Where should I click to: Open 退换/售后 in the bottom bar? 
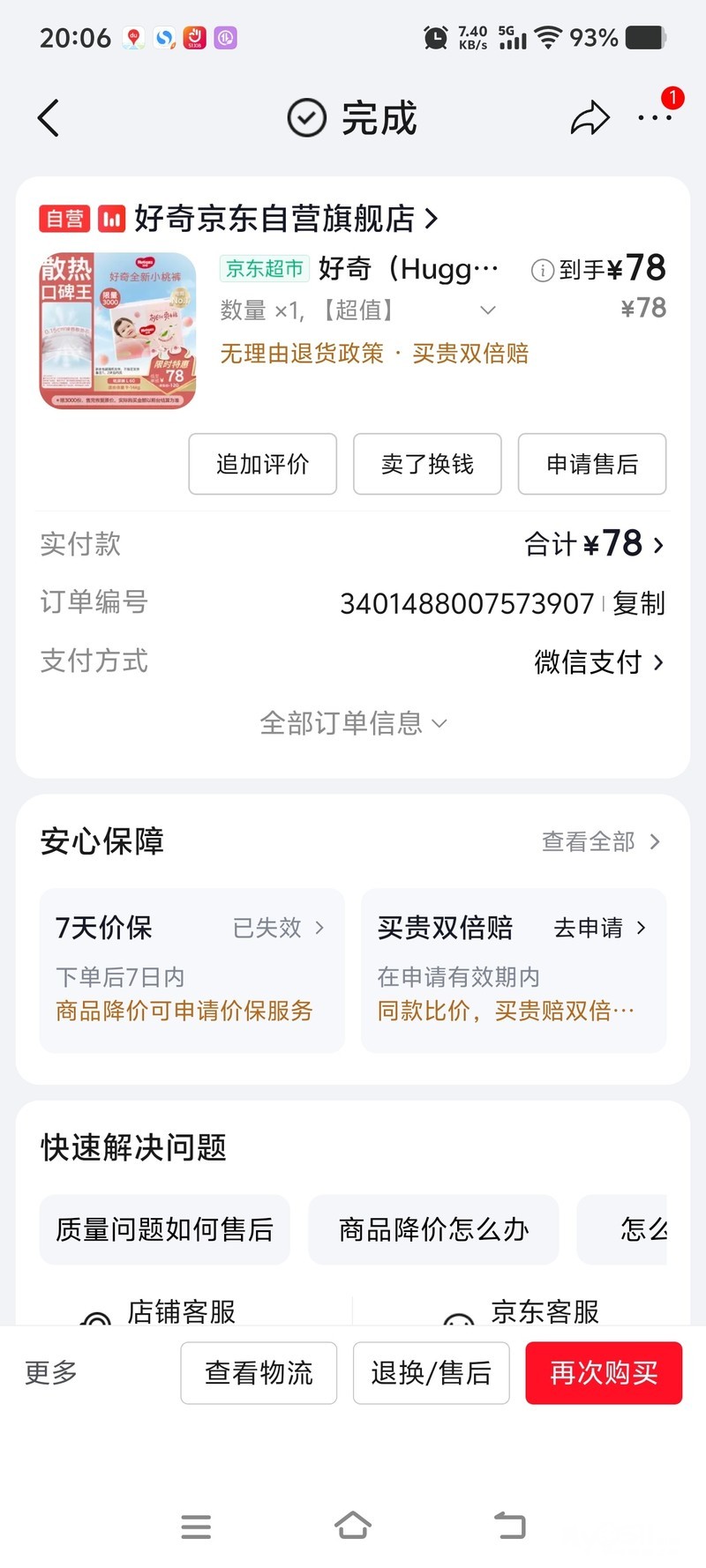pos(431,1372)
